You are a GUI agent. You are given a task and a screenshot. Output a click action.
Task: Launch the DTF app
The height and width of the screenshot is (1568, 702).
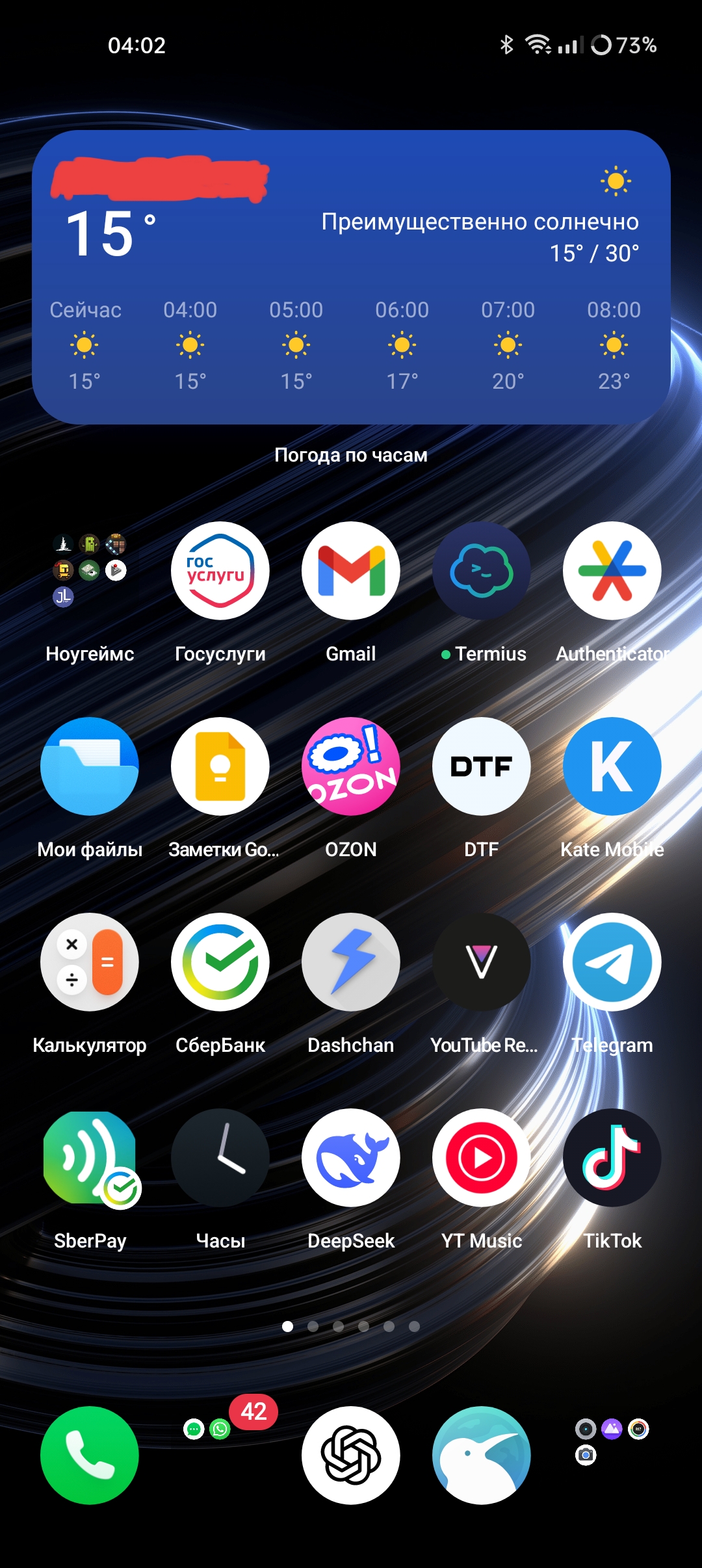(482, 766)
